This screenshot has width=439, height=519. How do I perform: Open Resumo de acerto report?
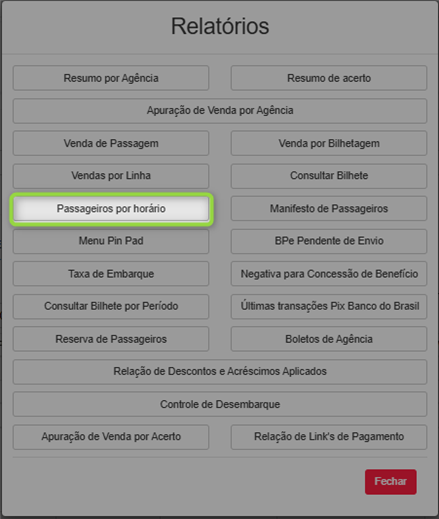click(329, 78)
